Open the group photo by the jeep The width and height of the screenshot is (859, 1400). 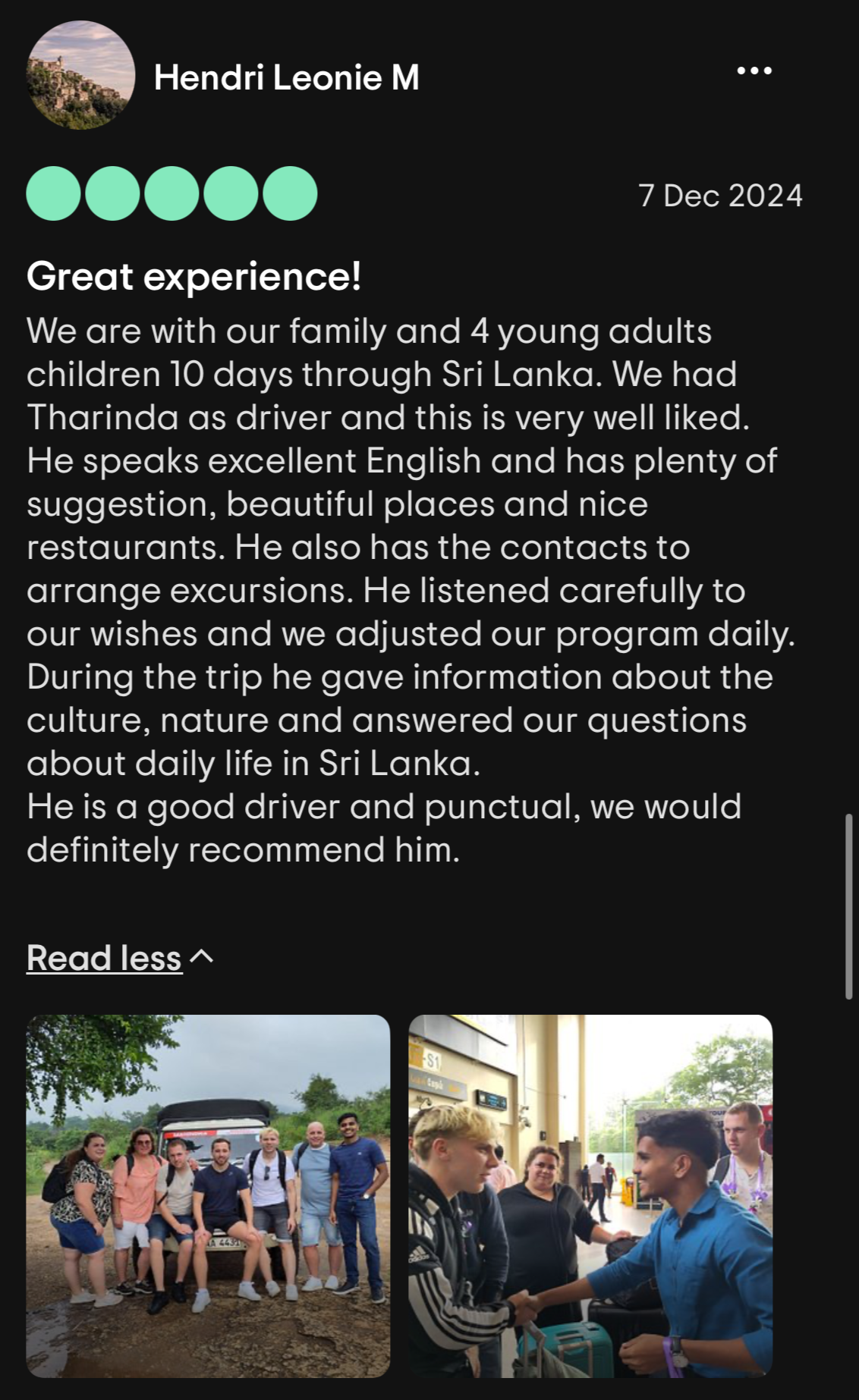tap(208, 1196)
